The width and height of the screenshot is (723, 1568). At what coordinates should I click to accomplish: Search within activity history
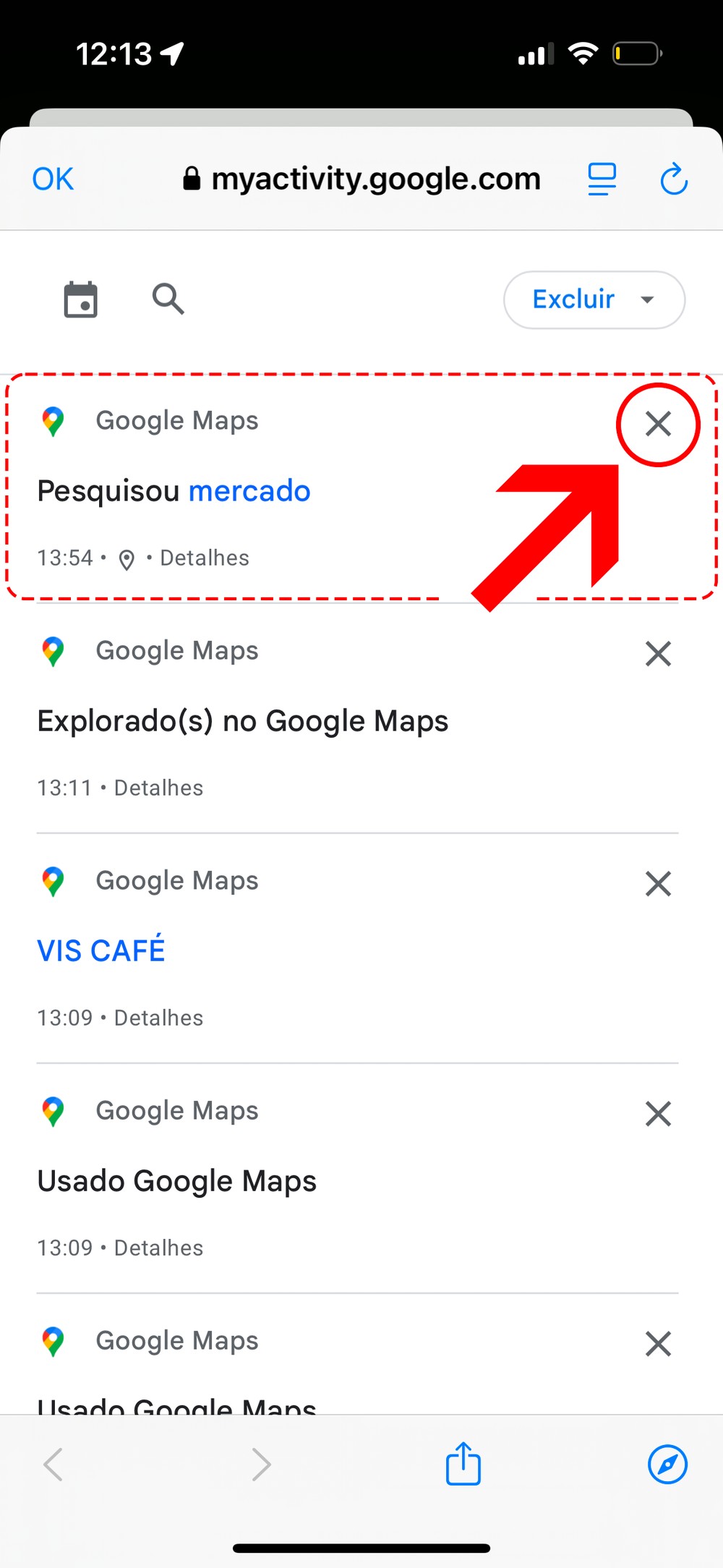pos(168,299)
